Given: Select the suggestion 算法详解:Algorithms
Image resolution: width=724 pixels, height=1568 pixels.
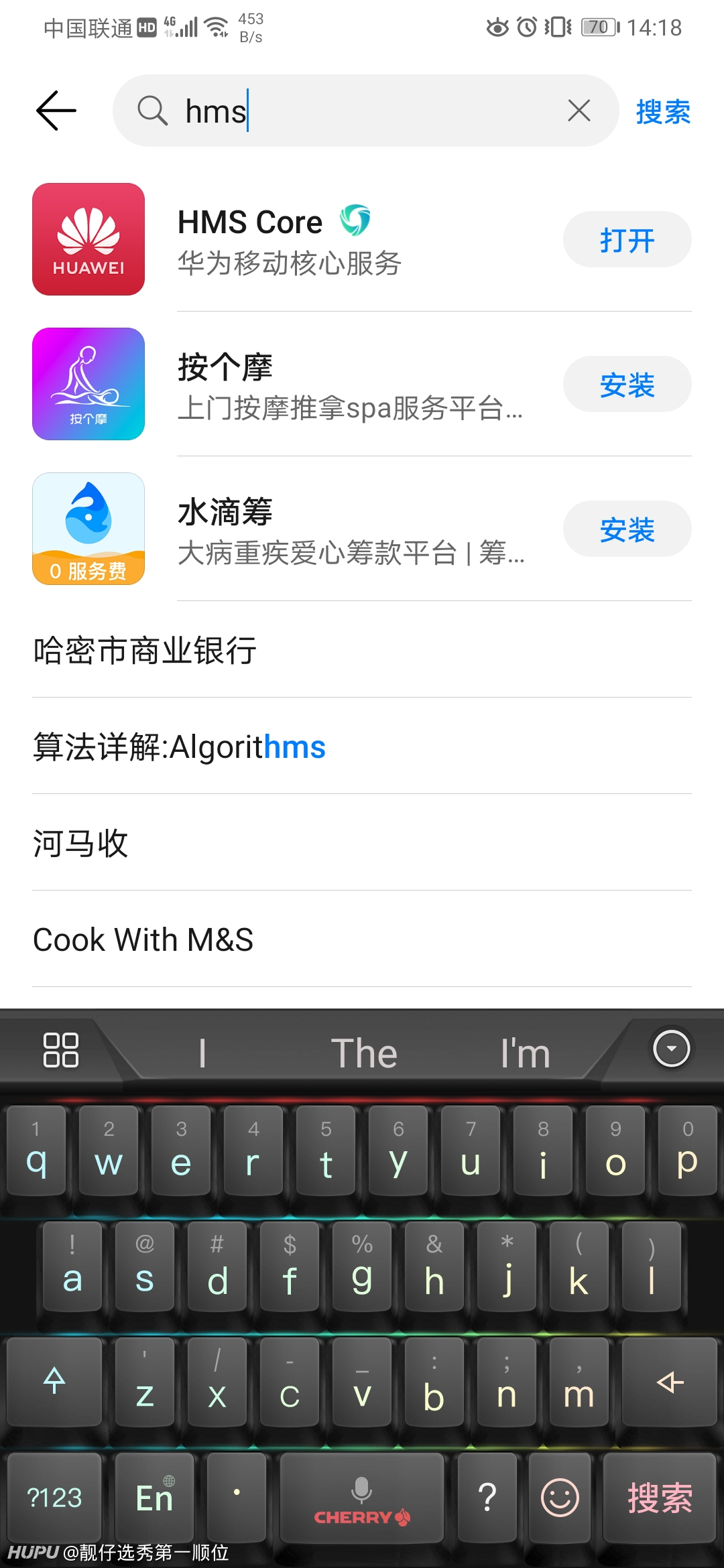Looking at the screenshot, I should pyautogui.click(x=362, y=746).
